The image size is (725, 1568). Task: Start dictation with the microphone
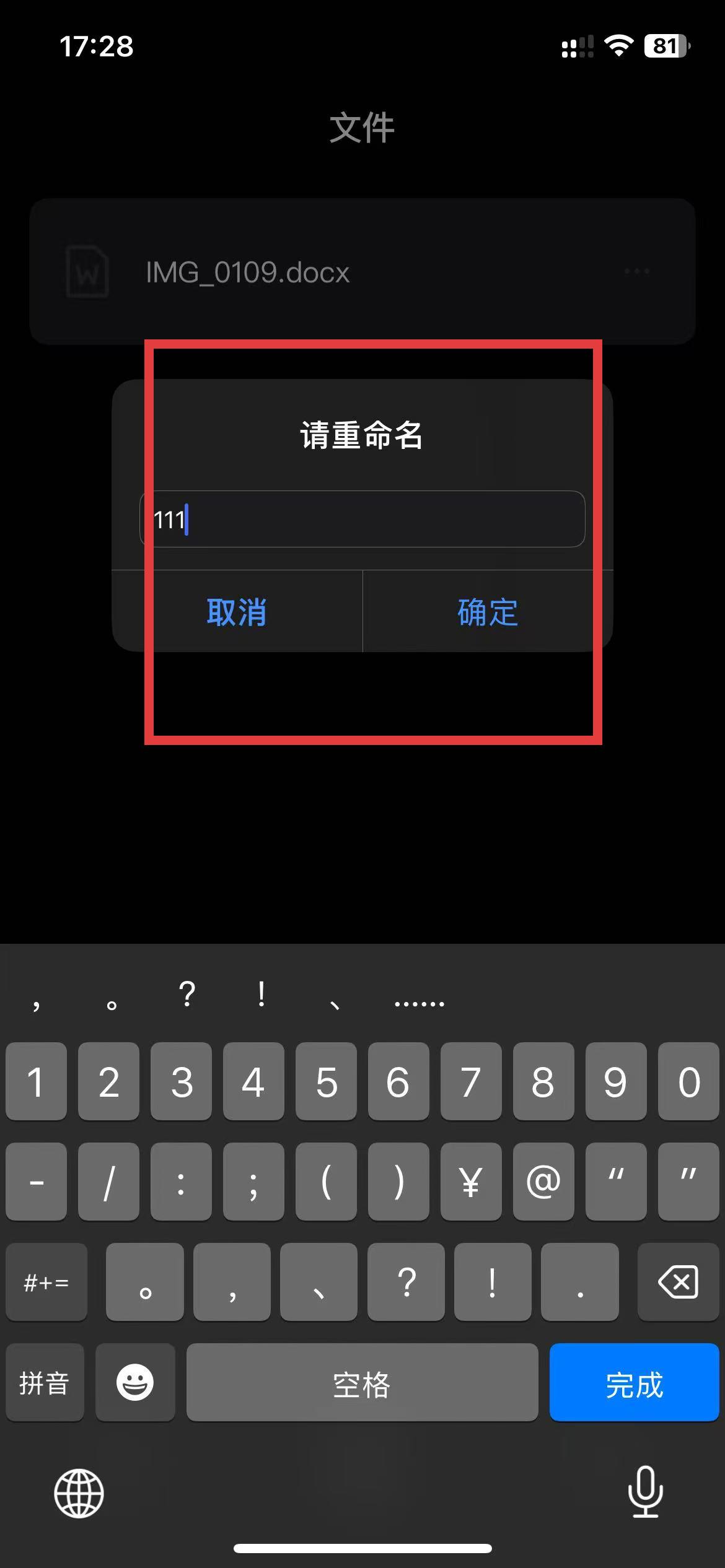click(645, 1492)
